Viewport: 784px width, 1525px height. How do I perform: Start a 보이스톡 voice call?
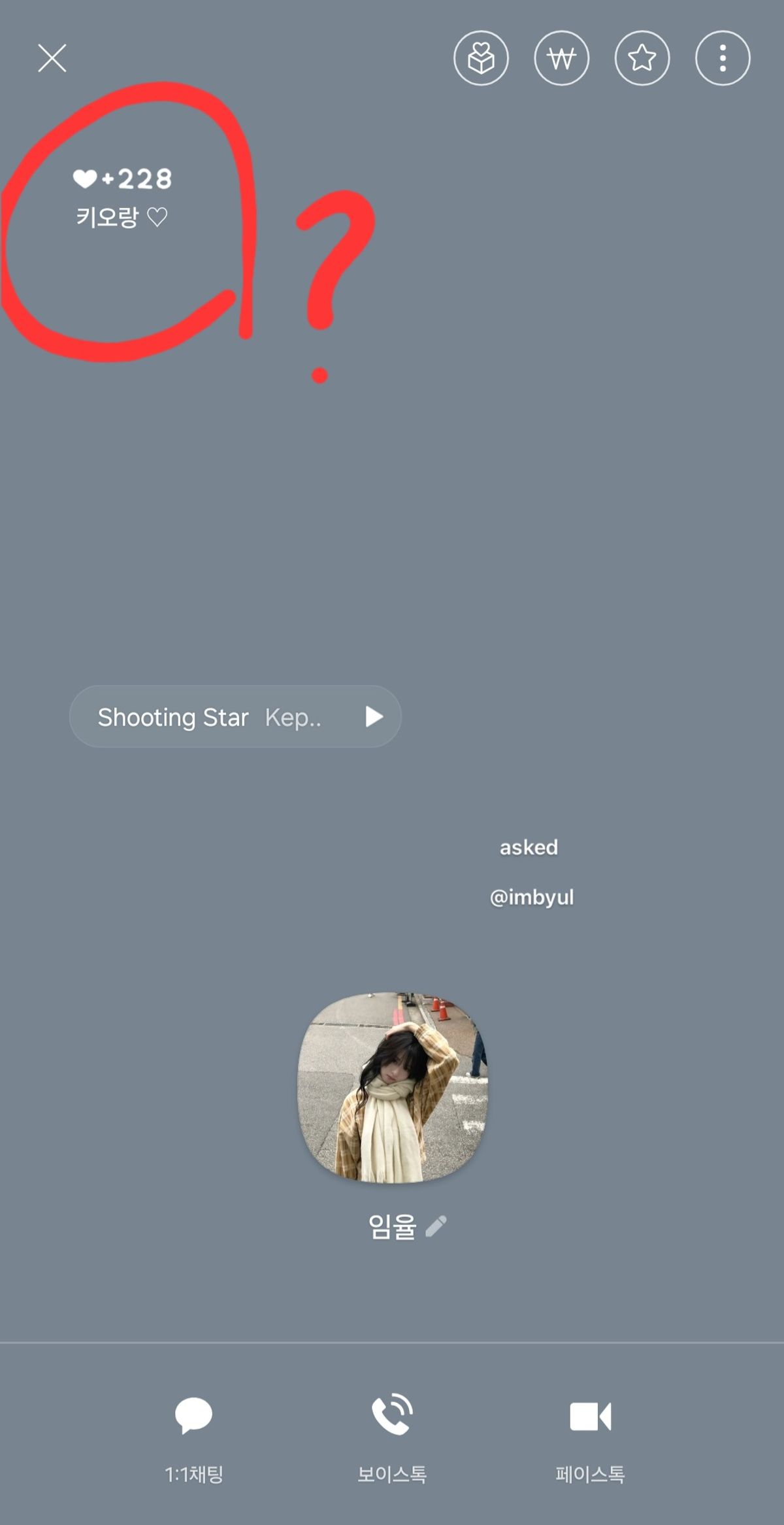392,1432
